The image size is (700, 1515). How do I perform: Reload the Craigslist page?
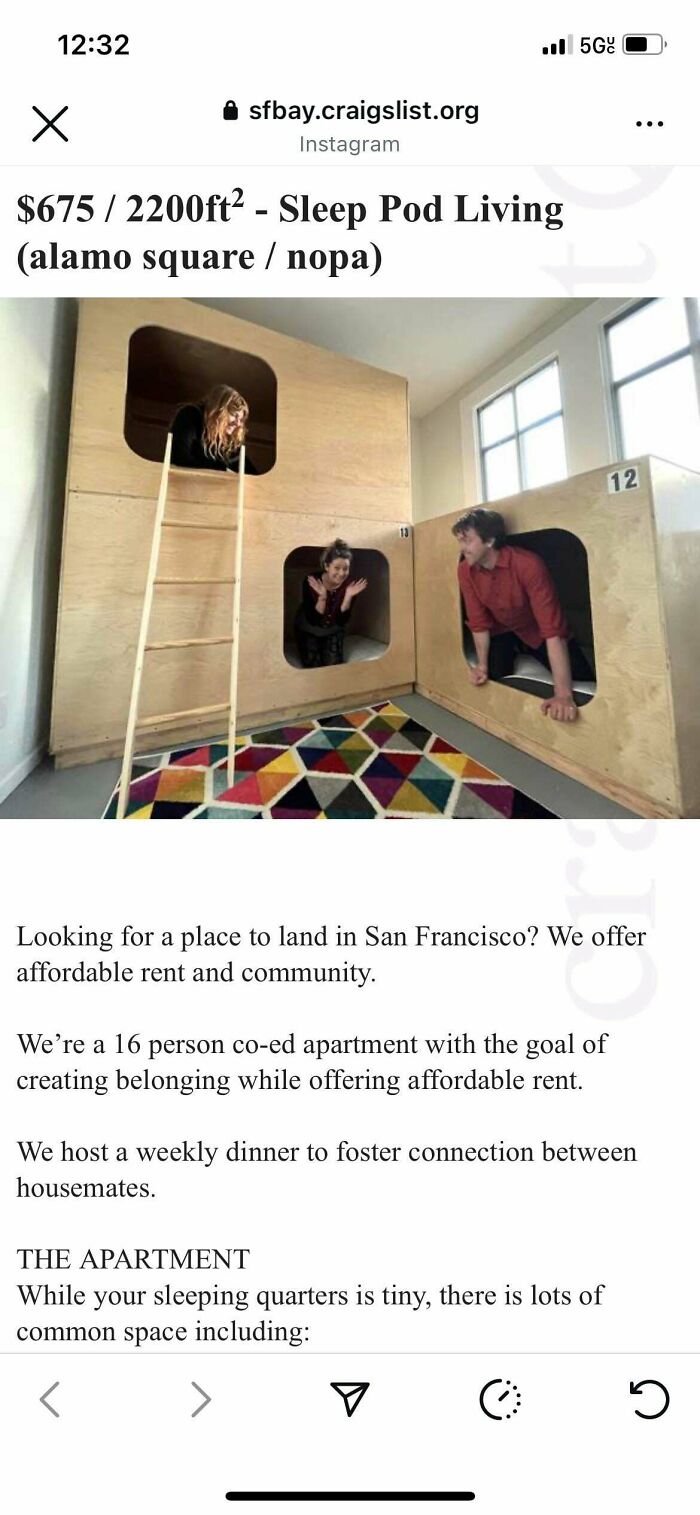pos(649,1399)
